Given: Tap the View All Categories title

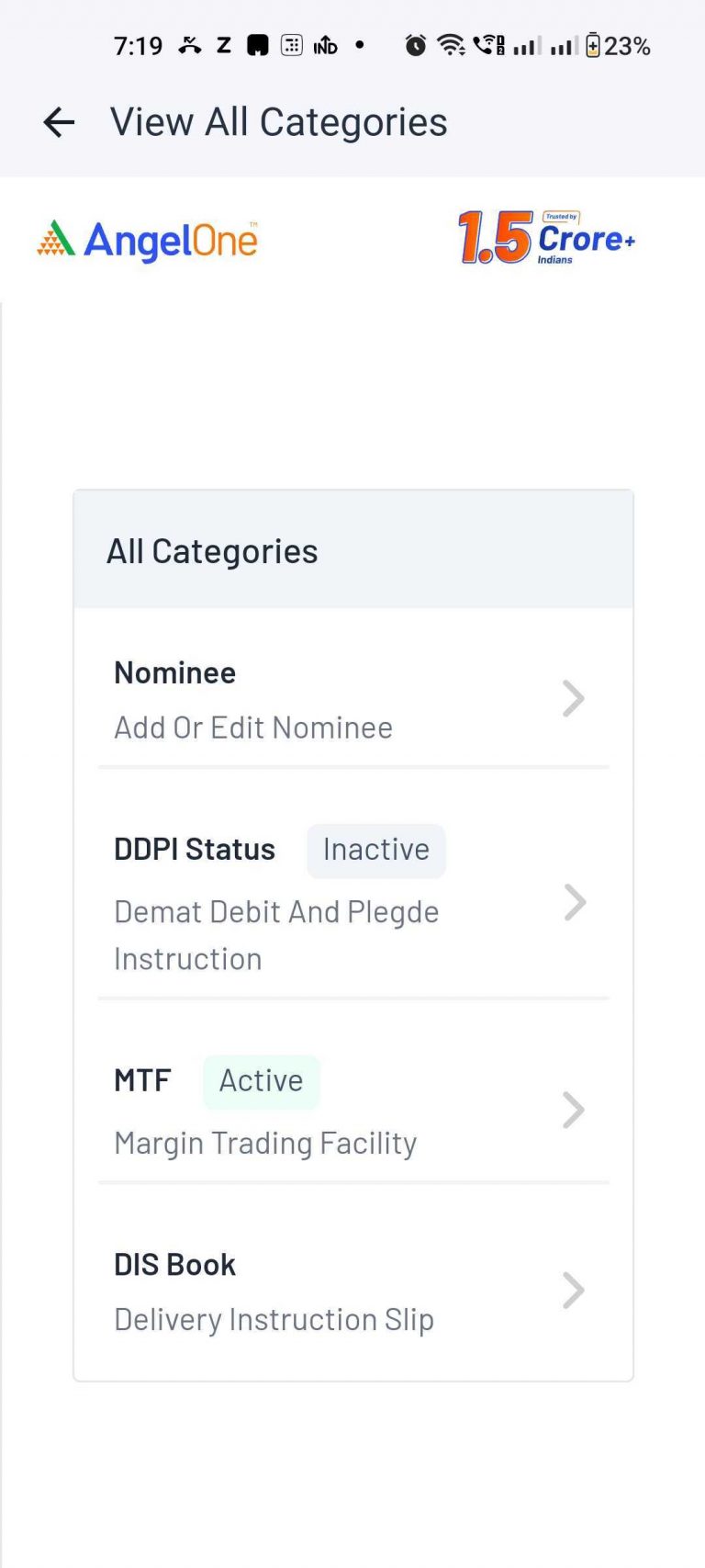Looking at the screenshot, I should [278, 120].
